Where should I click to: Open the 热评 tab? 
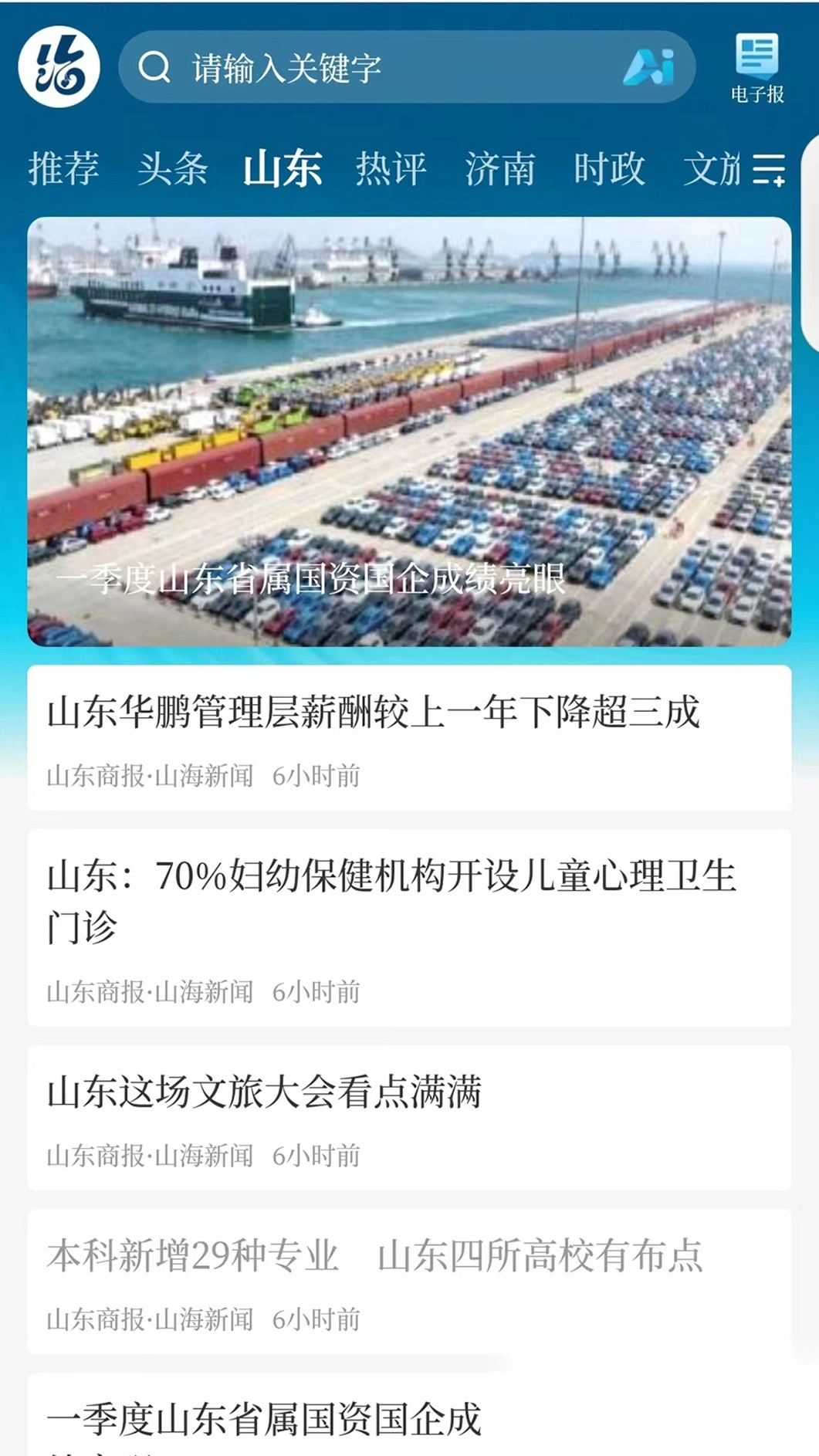pos(391,170)
